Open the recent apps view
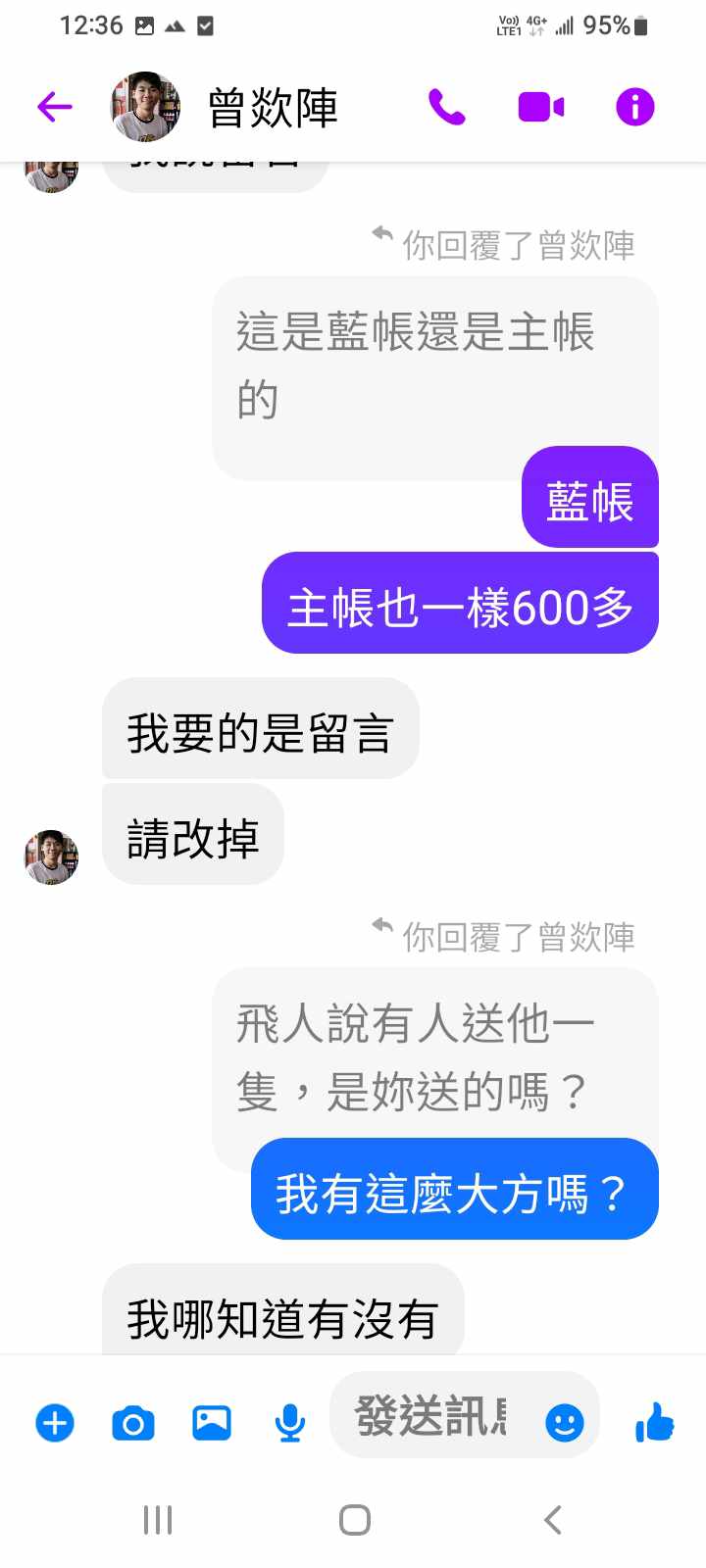Screen dimensions: 706x1568 [x=158, y=1520]
